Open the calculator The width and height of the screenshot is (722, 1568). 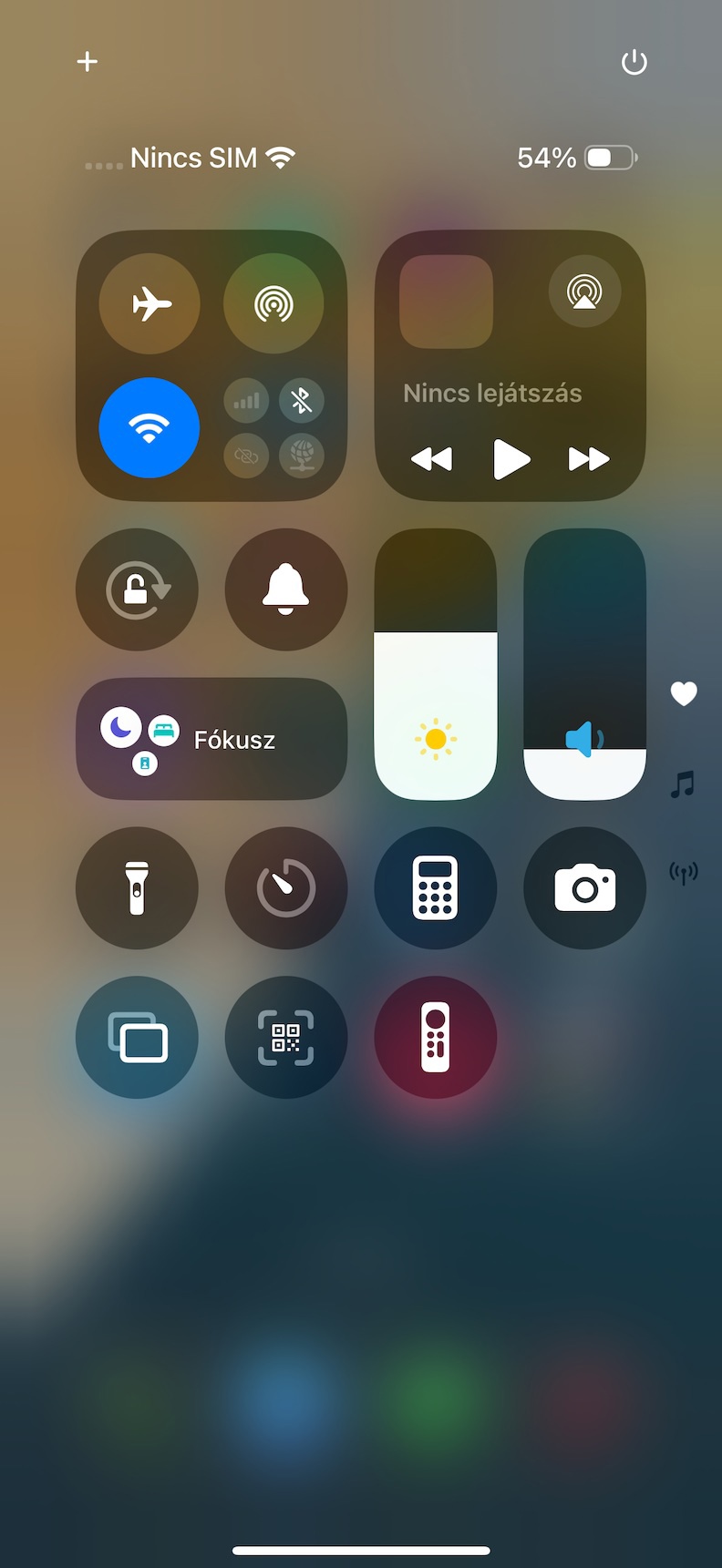tap(436, 888)
